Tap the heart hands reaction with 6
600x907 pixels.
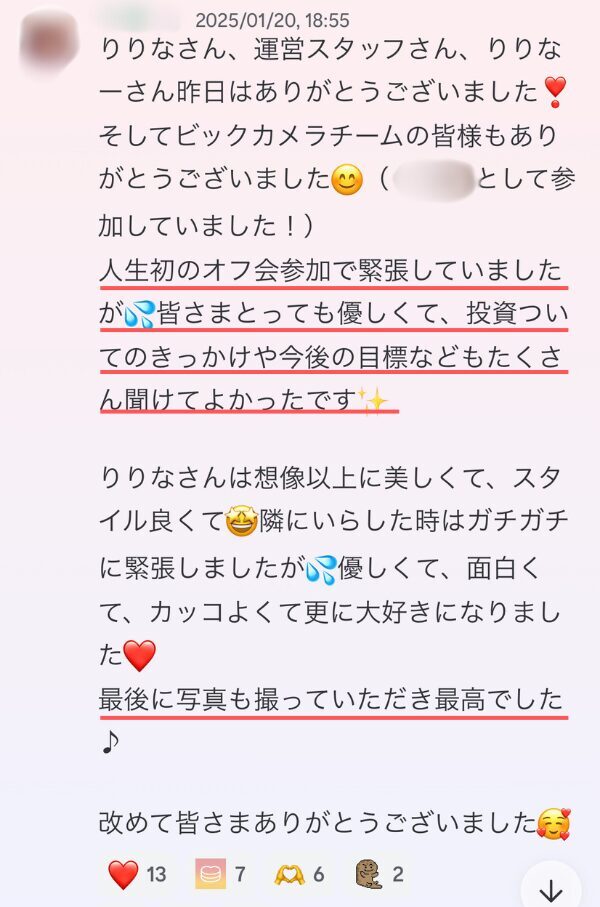click(300, 875)
